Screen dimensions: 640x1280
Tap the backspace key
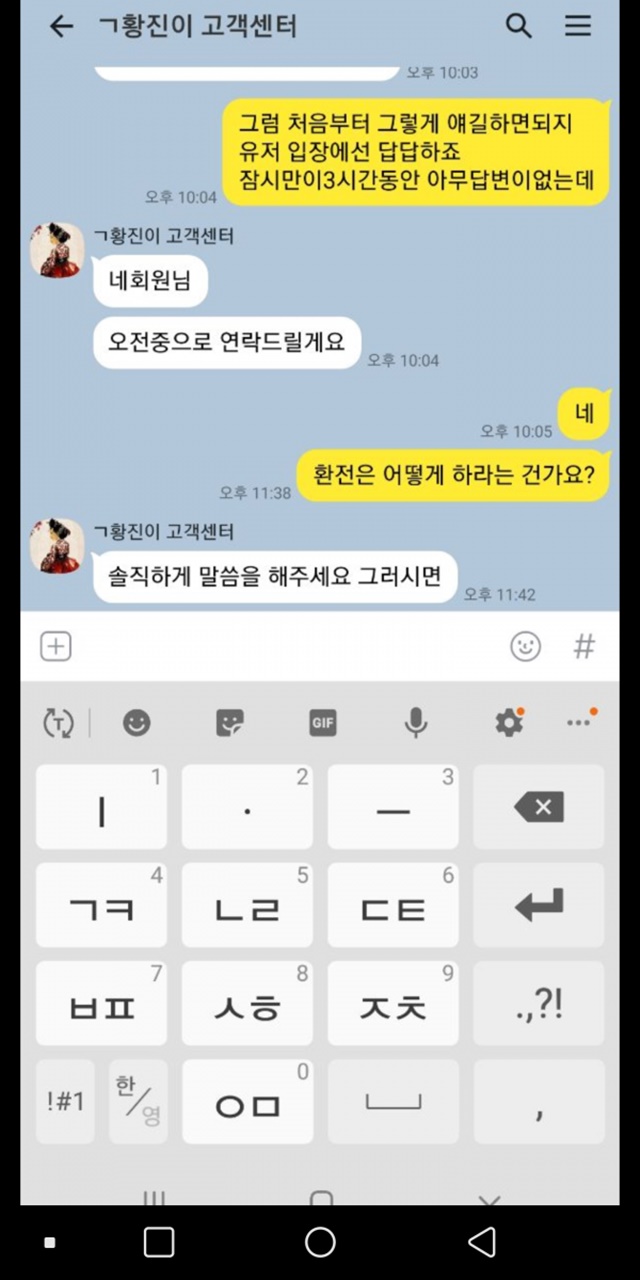[x=539, y=807]
